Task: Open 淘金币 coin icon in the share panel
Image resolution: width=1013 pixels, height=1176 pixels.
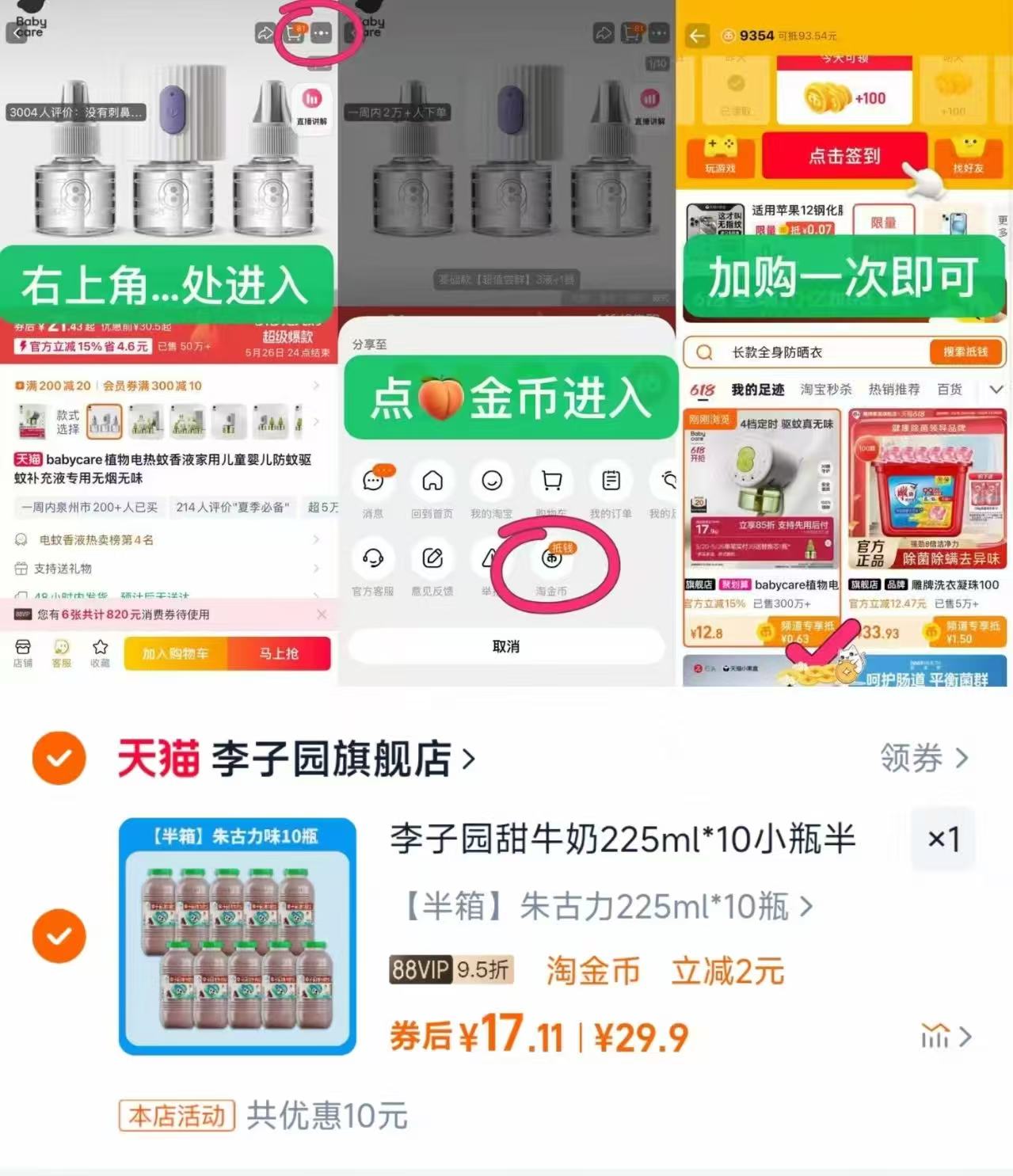Action: (x=552, y=560)
